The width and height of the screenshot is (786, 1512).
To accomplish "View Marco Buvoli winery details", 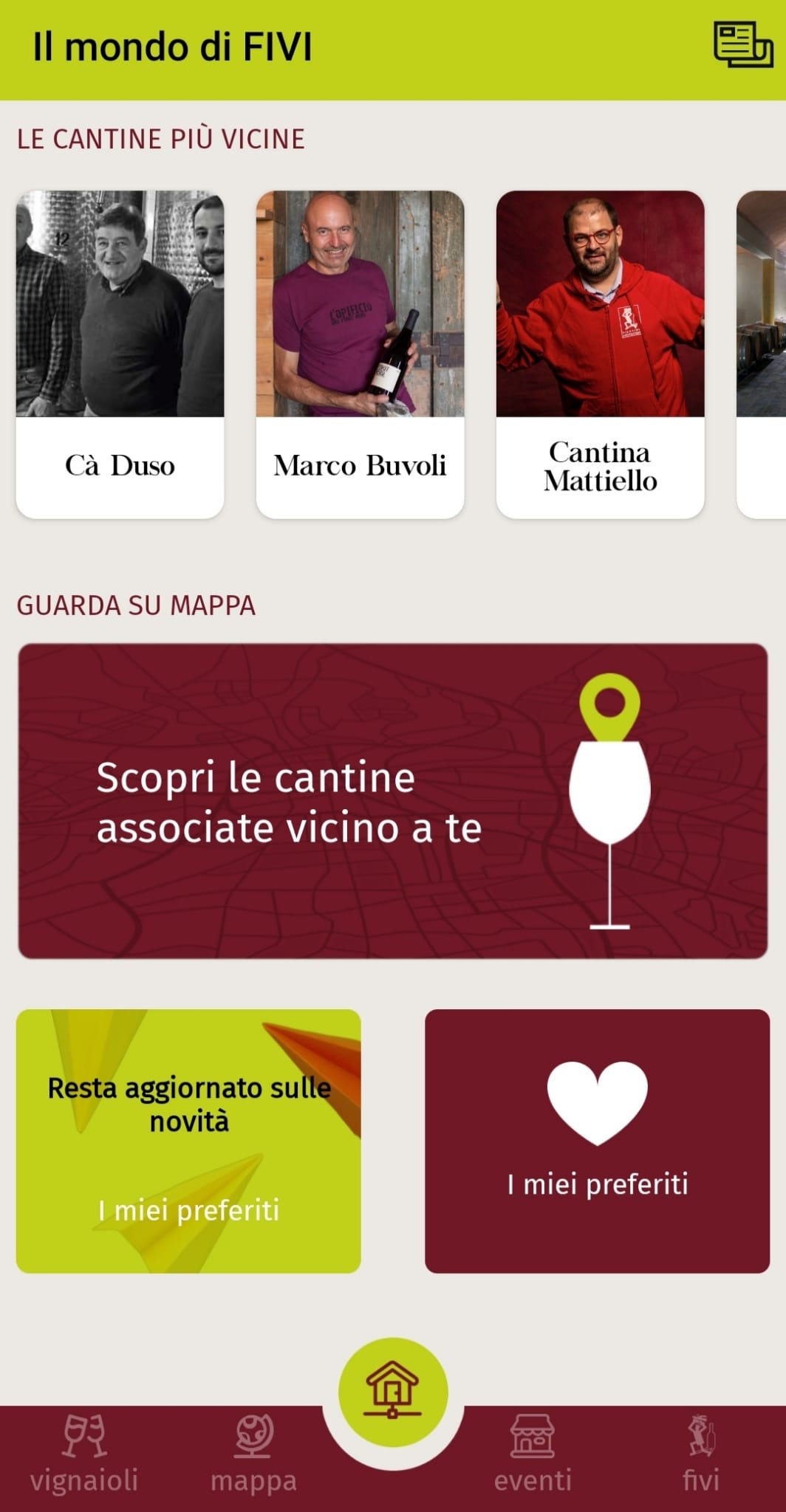I will tap(360, 354).
